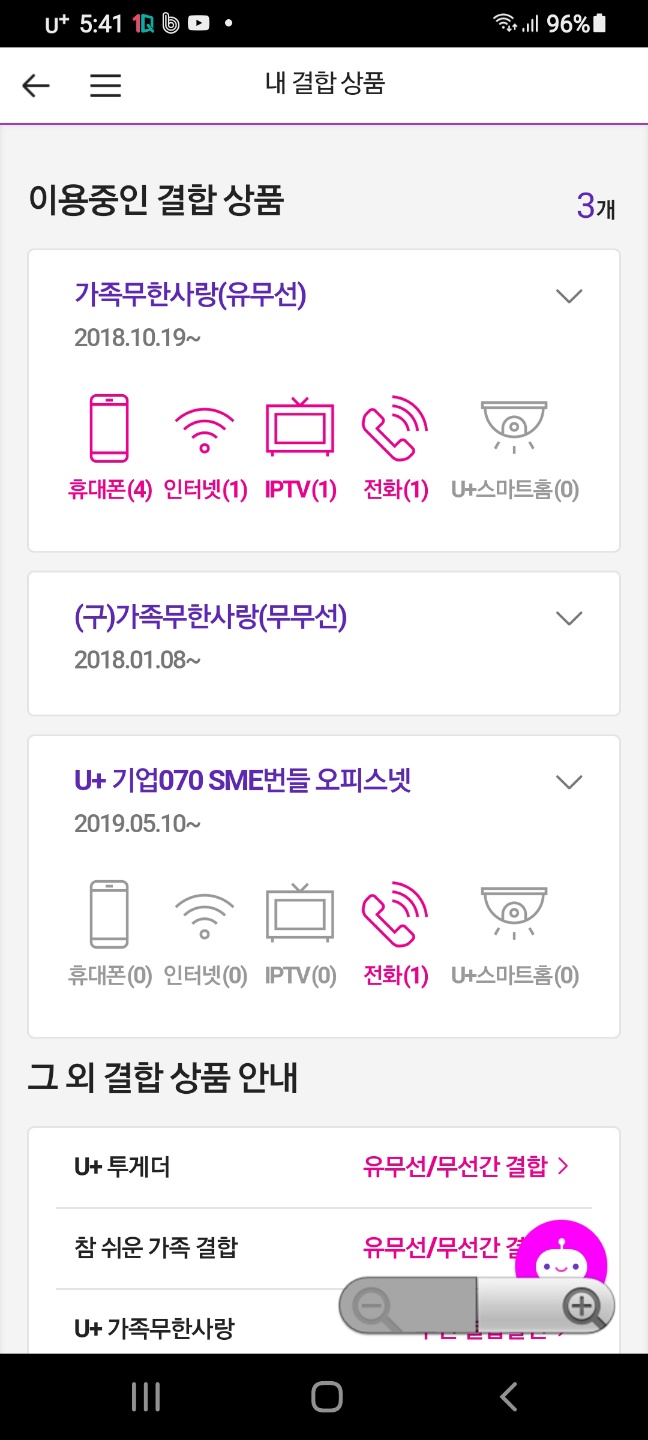
Task: Open the U+ 투게더 bundle info
Action: [324, 1167]
